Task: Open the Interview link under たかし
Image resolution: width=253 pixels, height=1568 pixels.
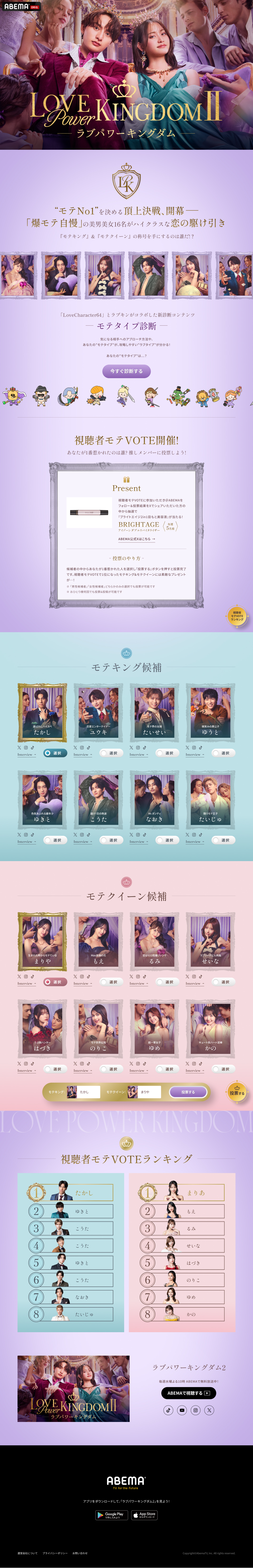Action: [x=26, y=755]
